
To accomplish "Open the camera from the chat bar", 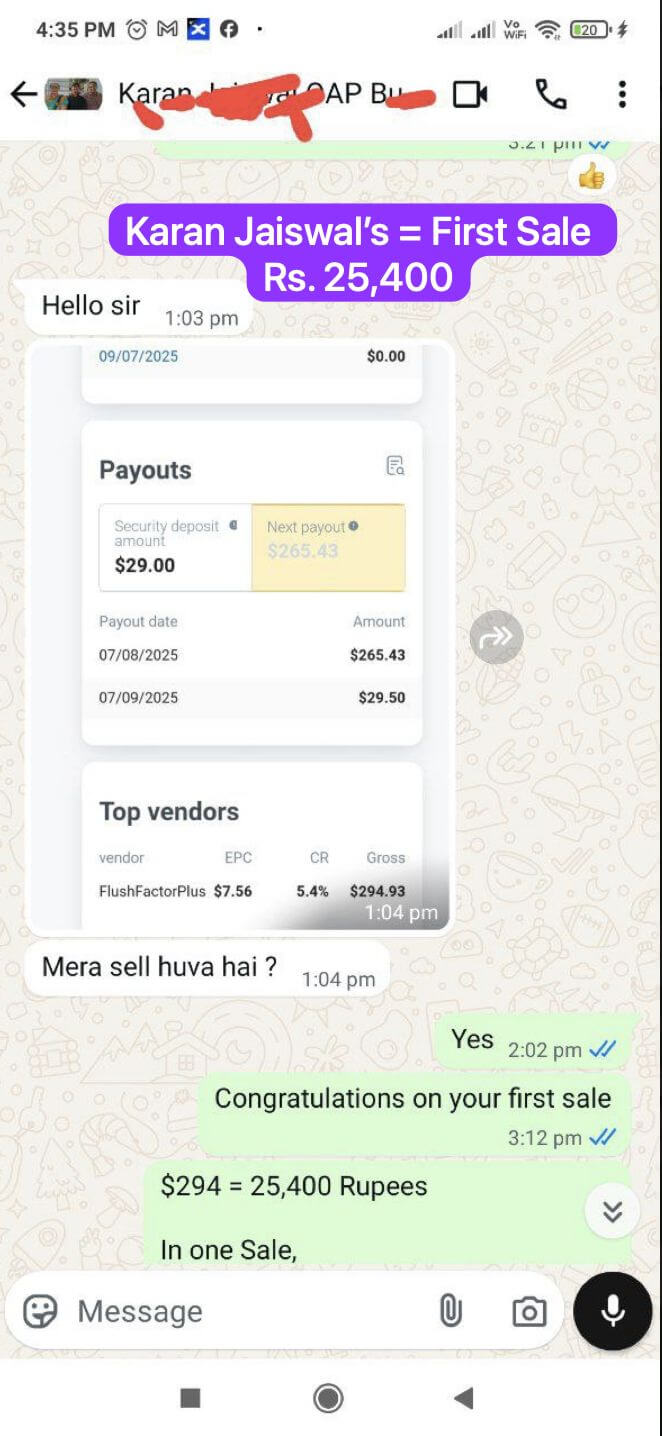I will 528,1311.
